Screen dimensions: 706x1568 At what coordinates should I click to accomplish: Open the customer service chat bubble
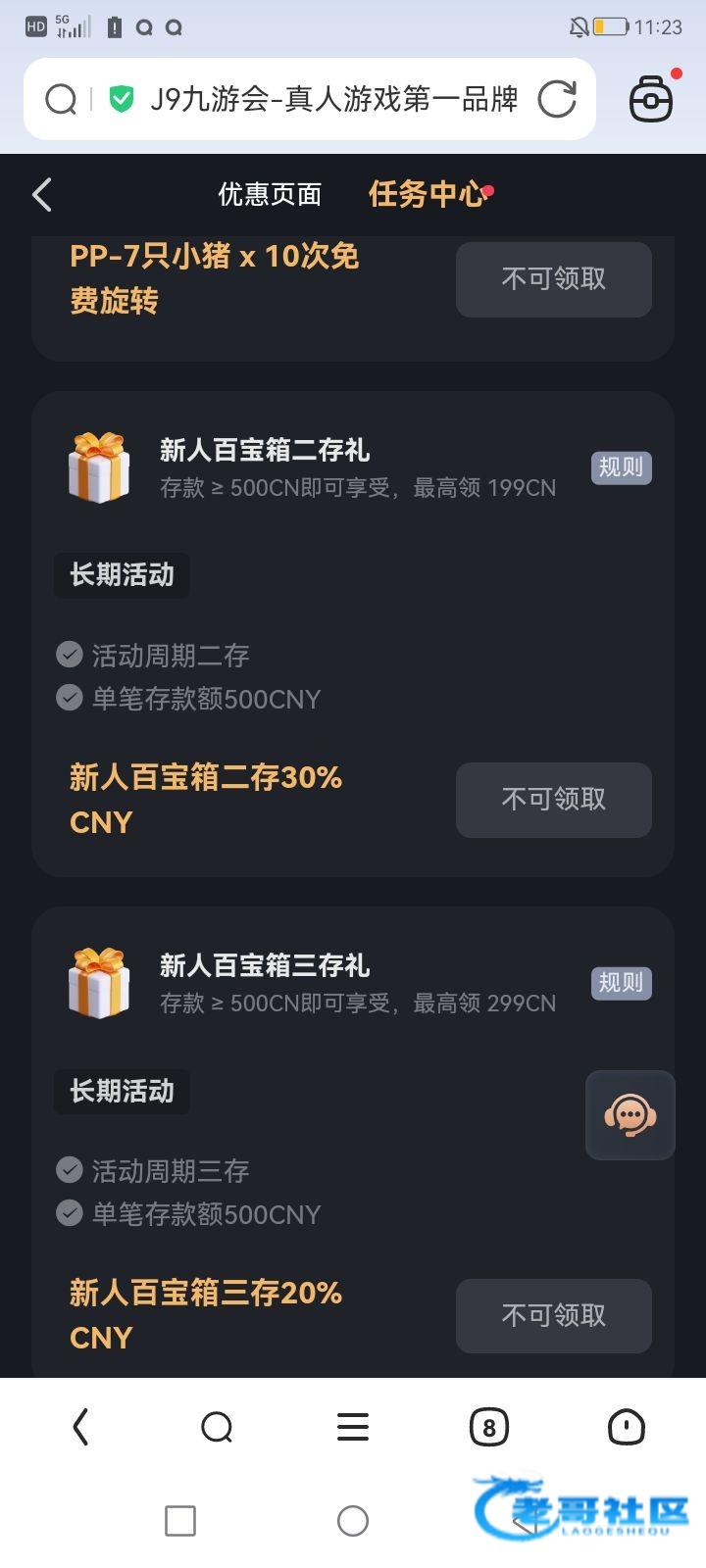click(630, 1115)
